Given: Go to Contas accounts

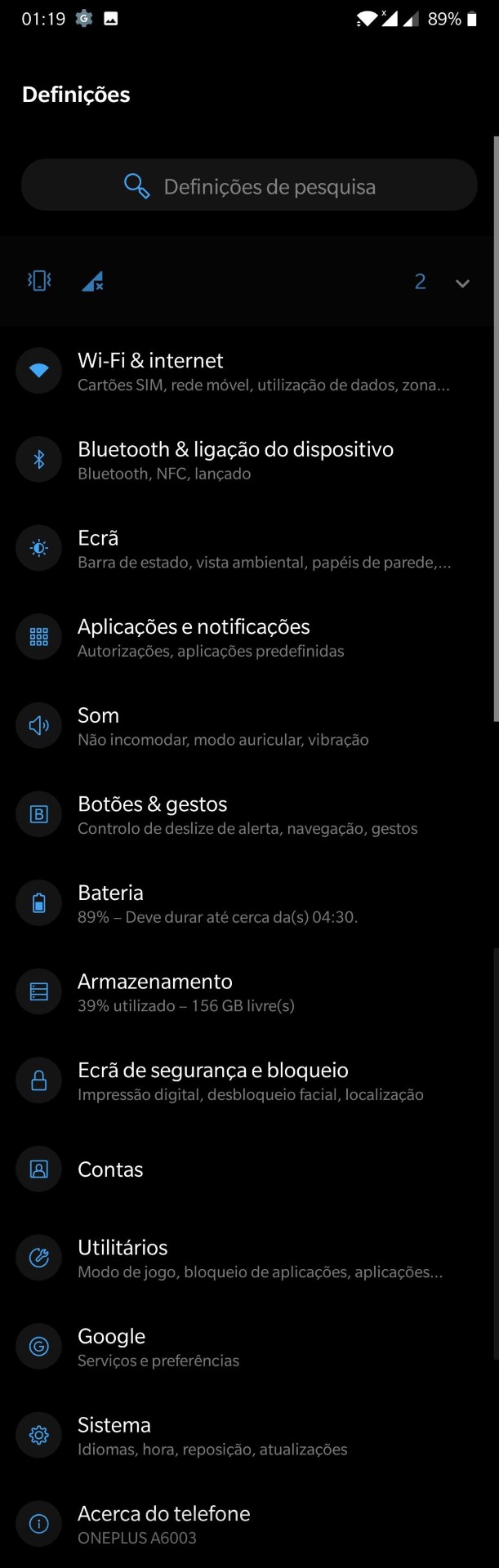Looking at the screenshot, I should tap(249, 1169).
